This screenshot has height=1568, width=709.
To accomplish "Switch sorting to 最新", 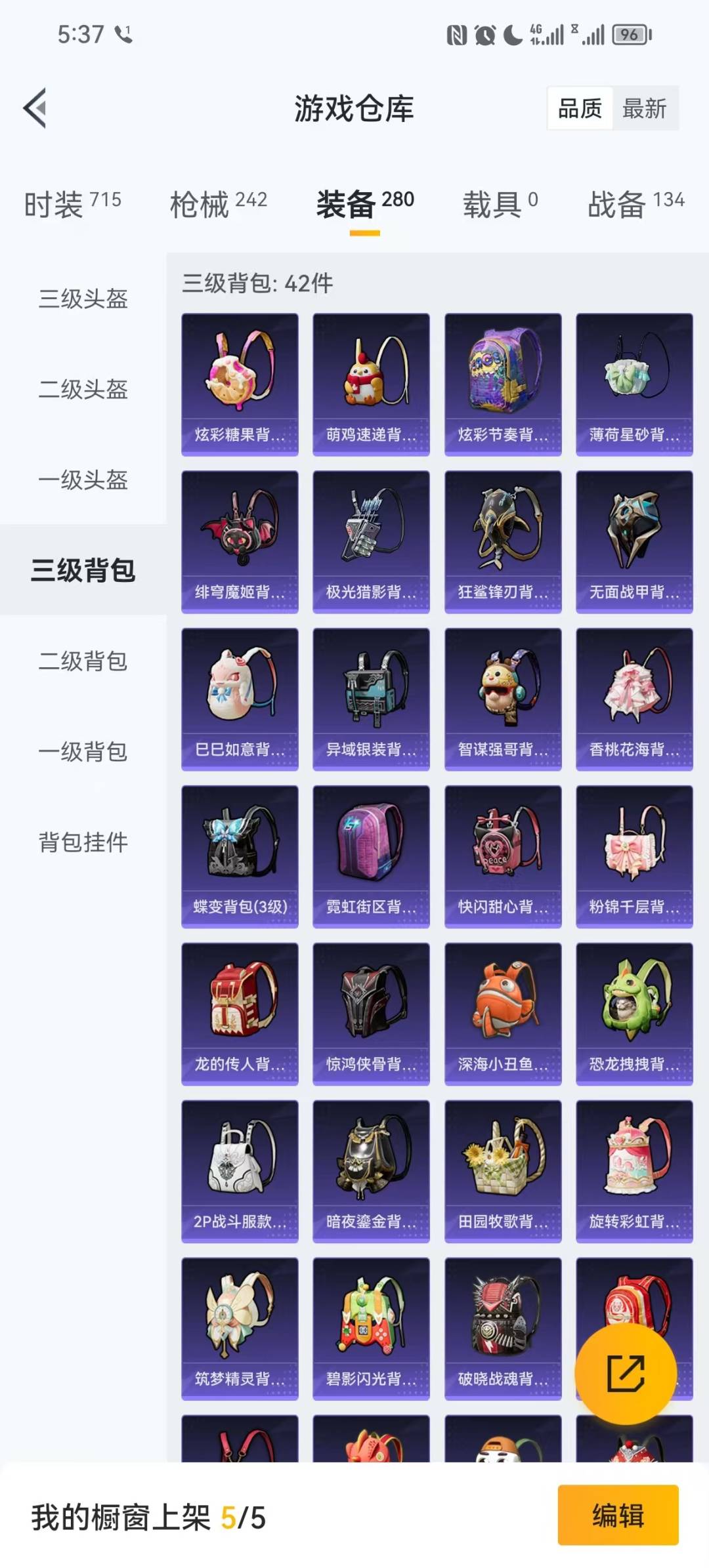I will [645, 109].
